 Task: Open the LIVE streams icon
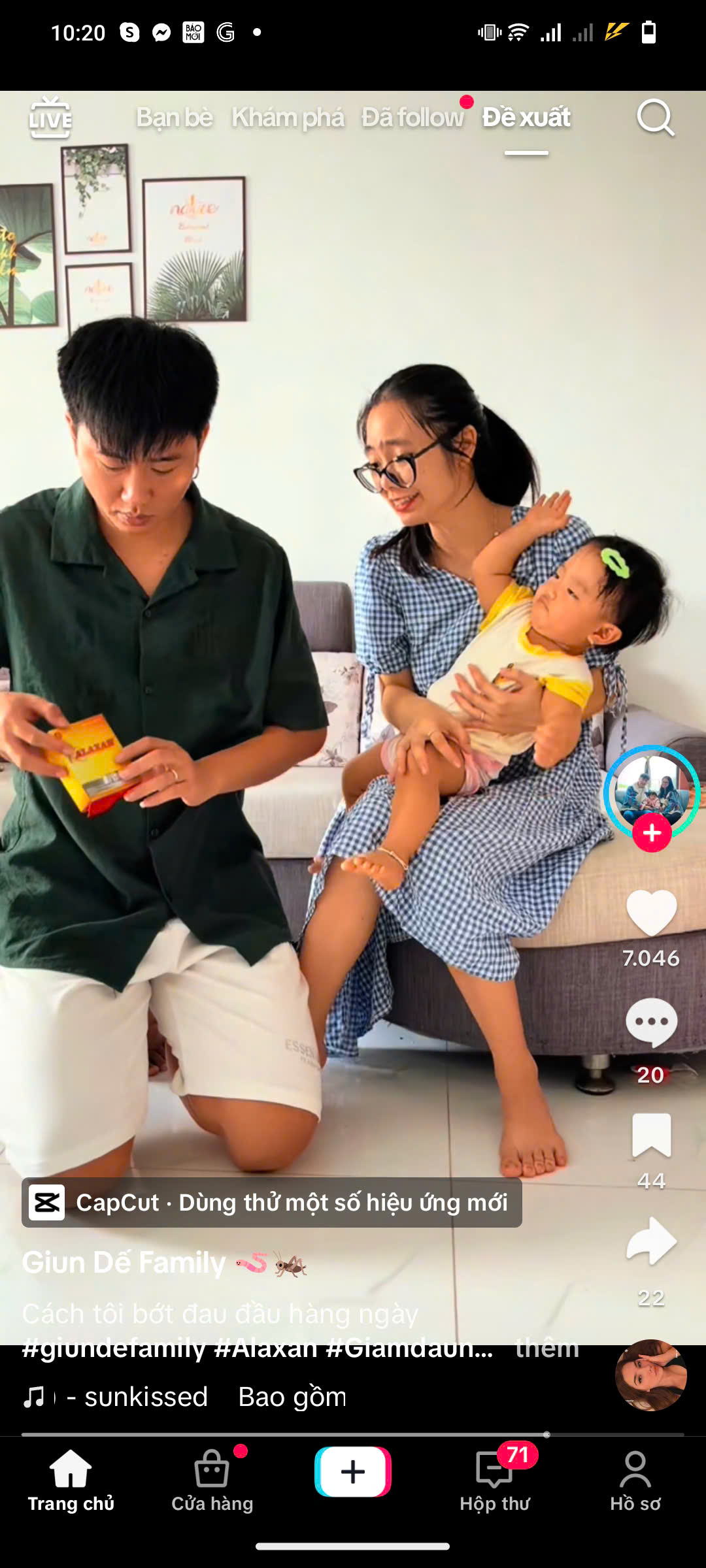click(50, 118)
